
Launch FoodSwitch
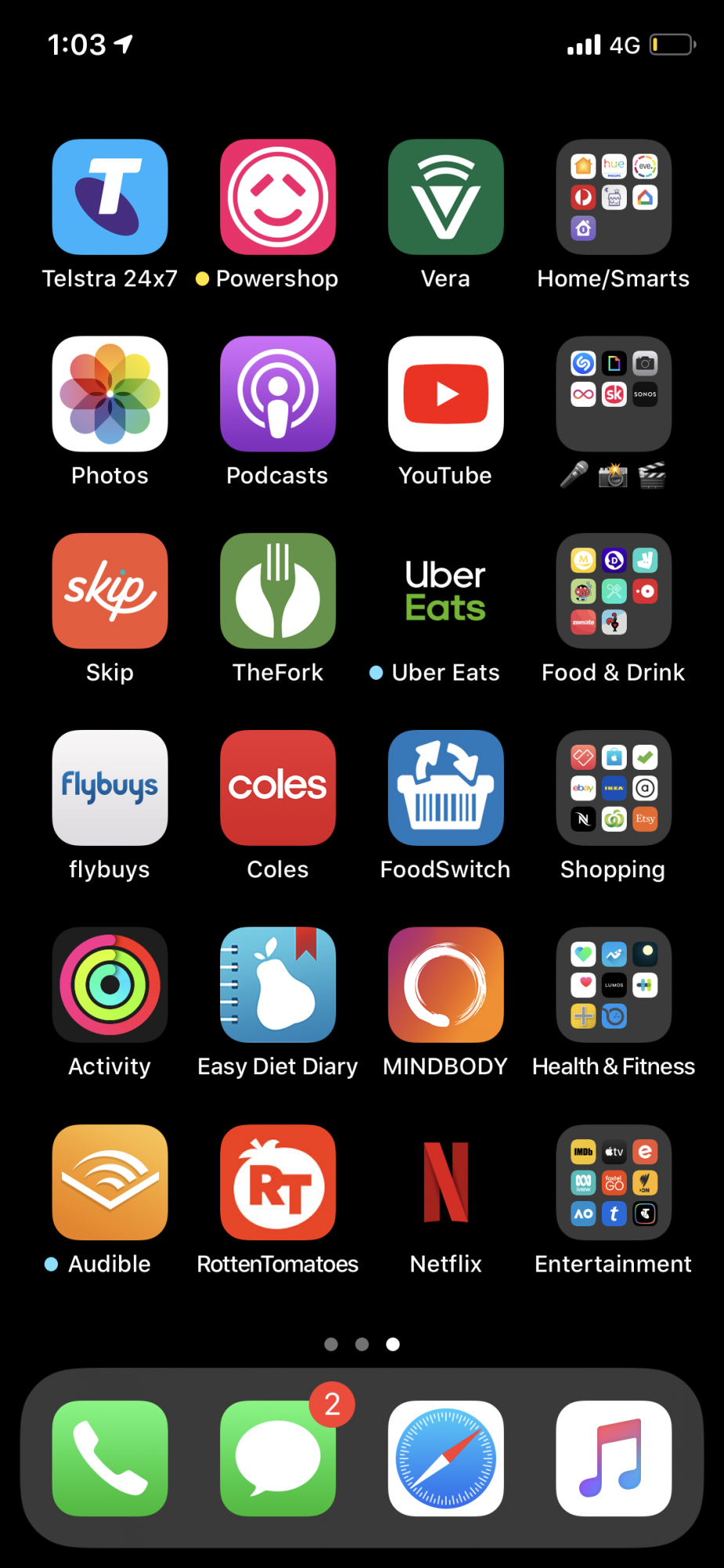coord(445,787)
